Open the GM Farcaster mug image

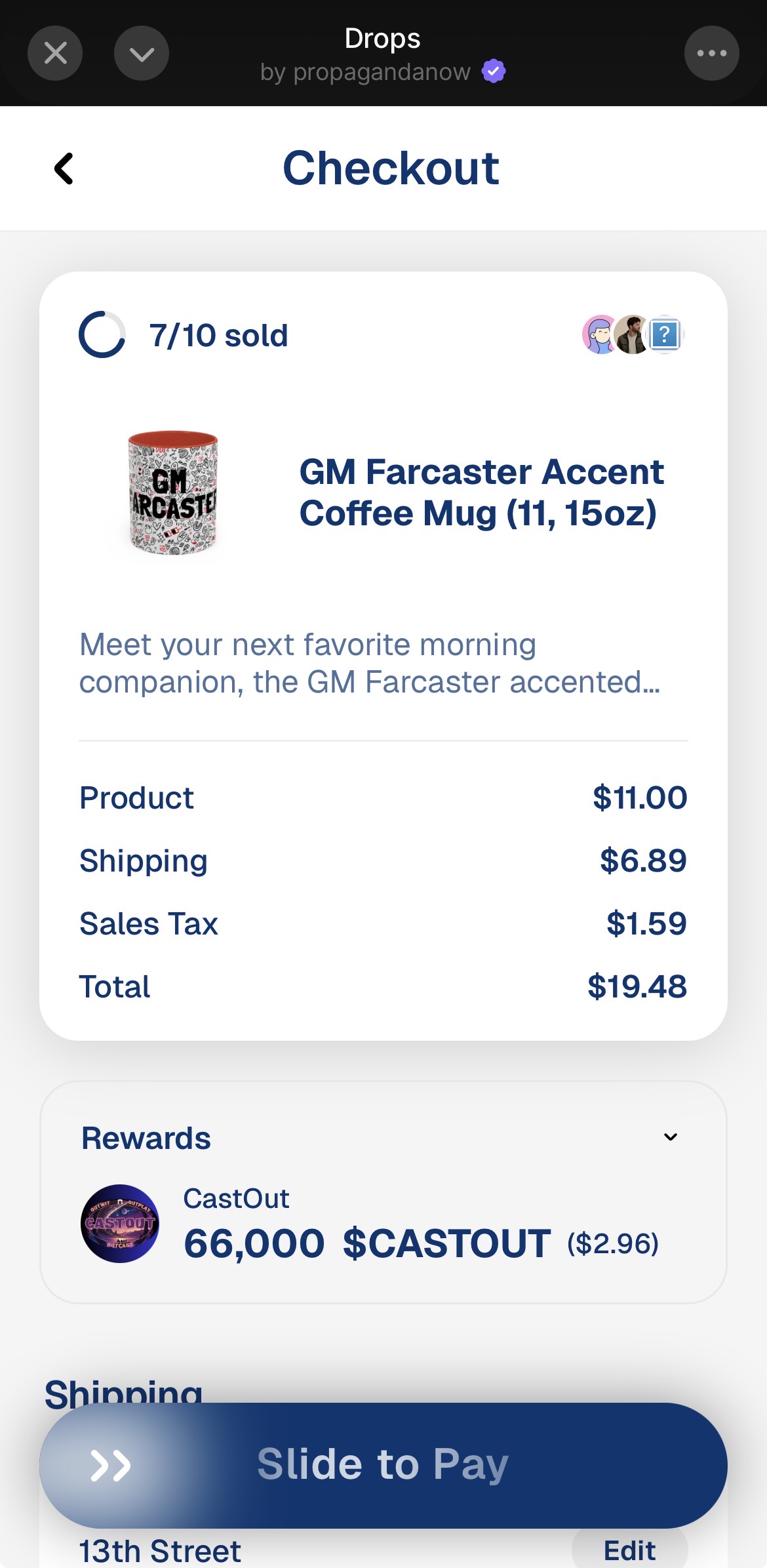(x=173, y=493)
